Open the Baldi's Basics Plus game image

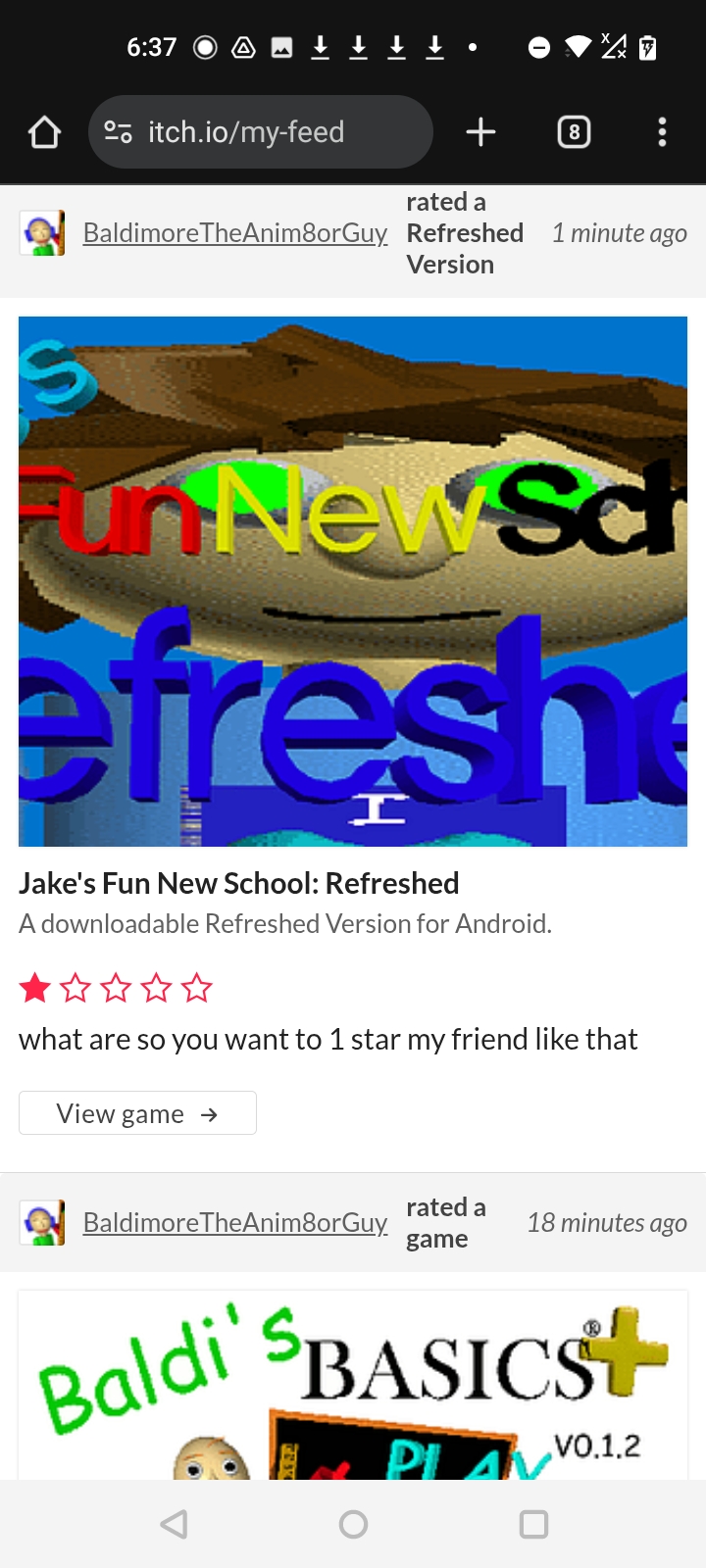pyautogui.click(x=353, y=1387)
